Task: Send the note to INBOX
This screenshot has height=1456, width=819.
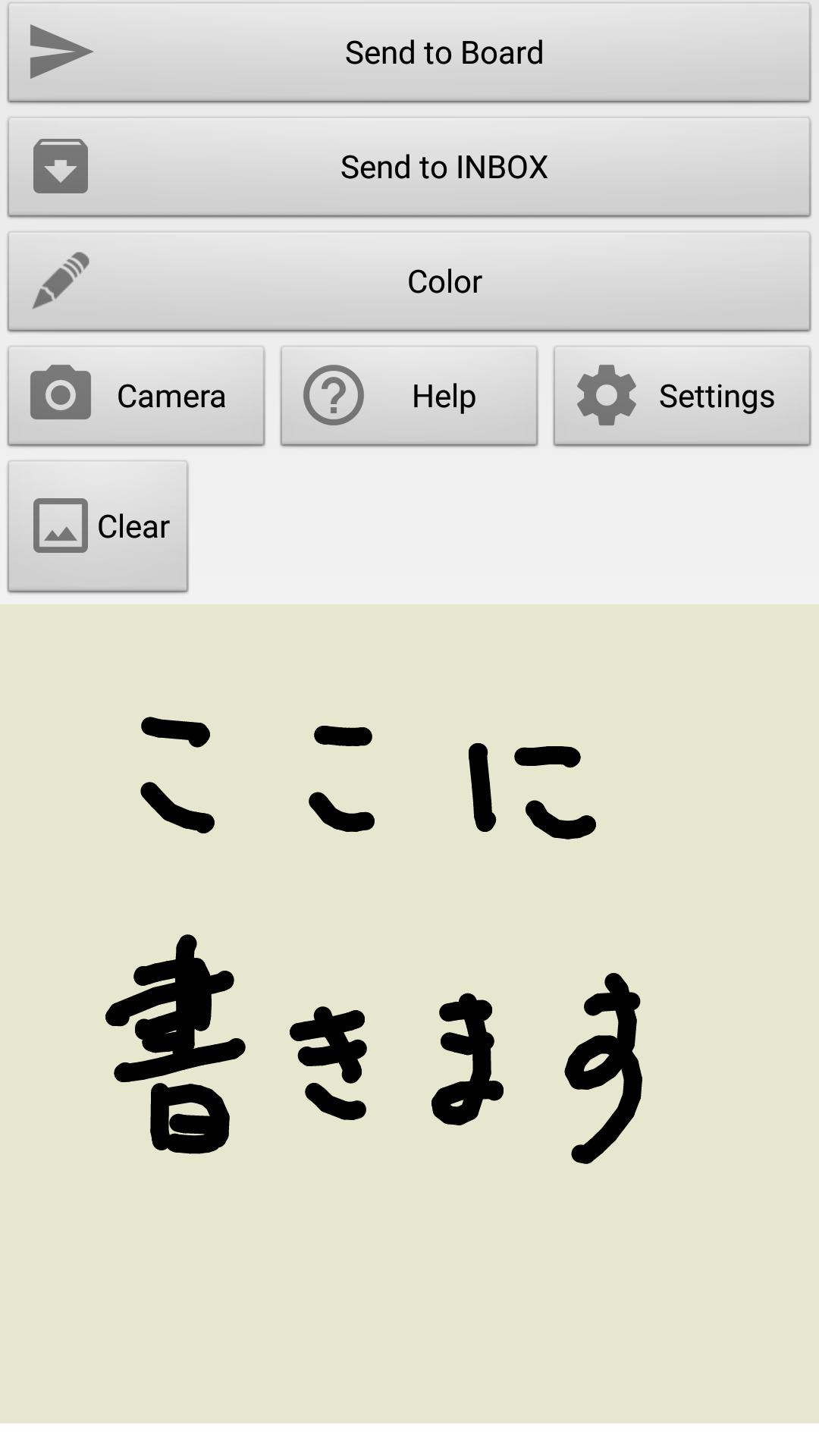Action: (x=409, y=167)
